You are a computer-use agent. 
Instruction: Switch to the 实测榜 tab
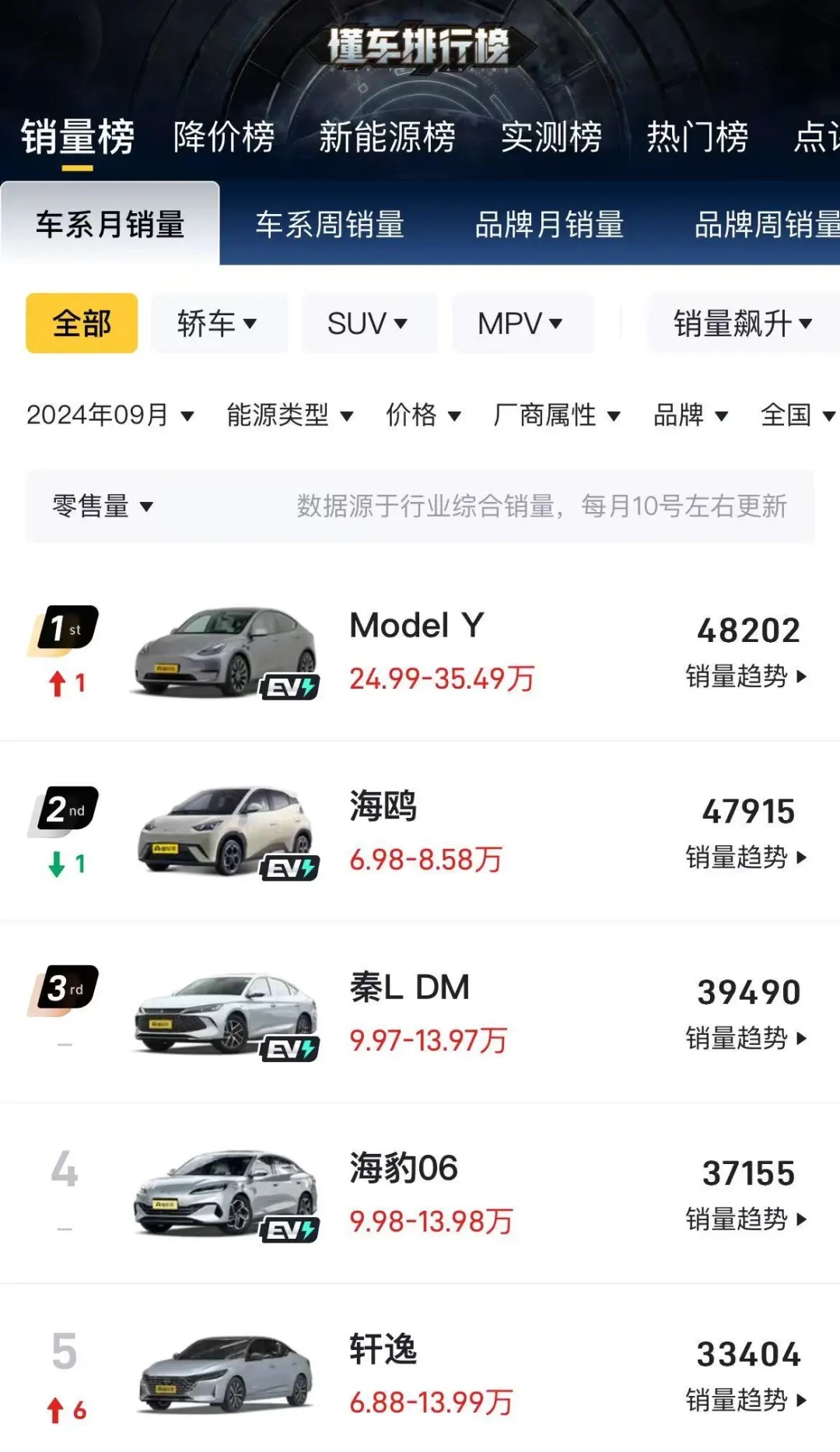(x=551, y=138)
